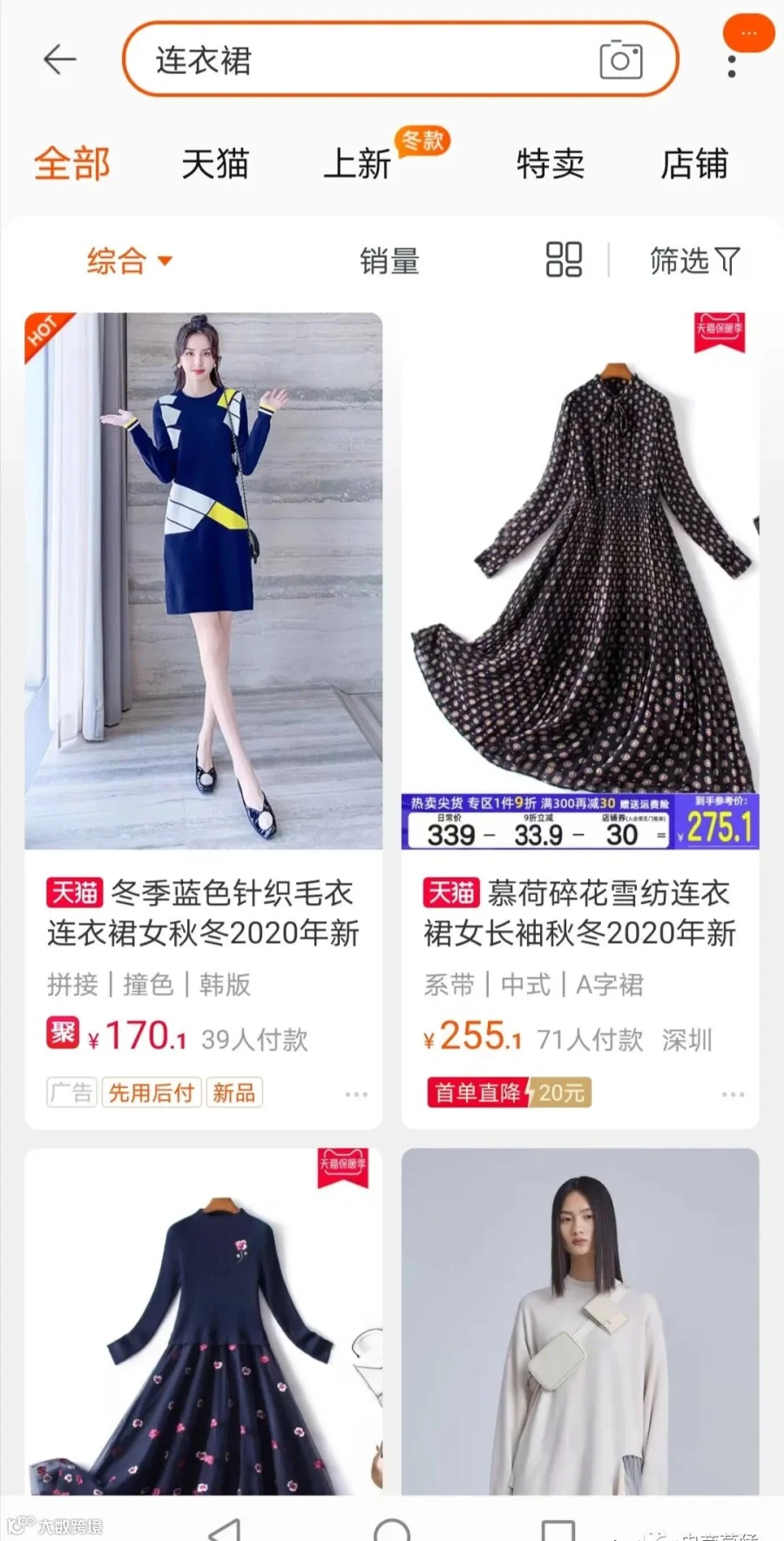Open camera image search

coord(621,59)
